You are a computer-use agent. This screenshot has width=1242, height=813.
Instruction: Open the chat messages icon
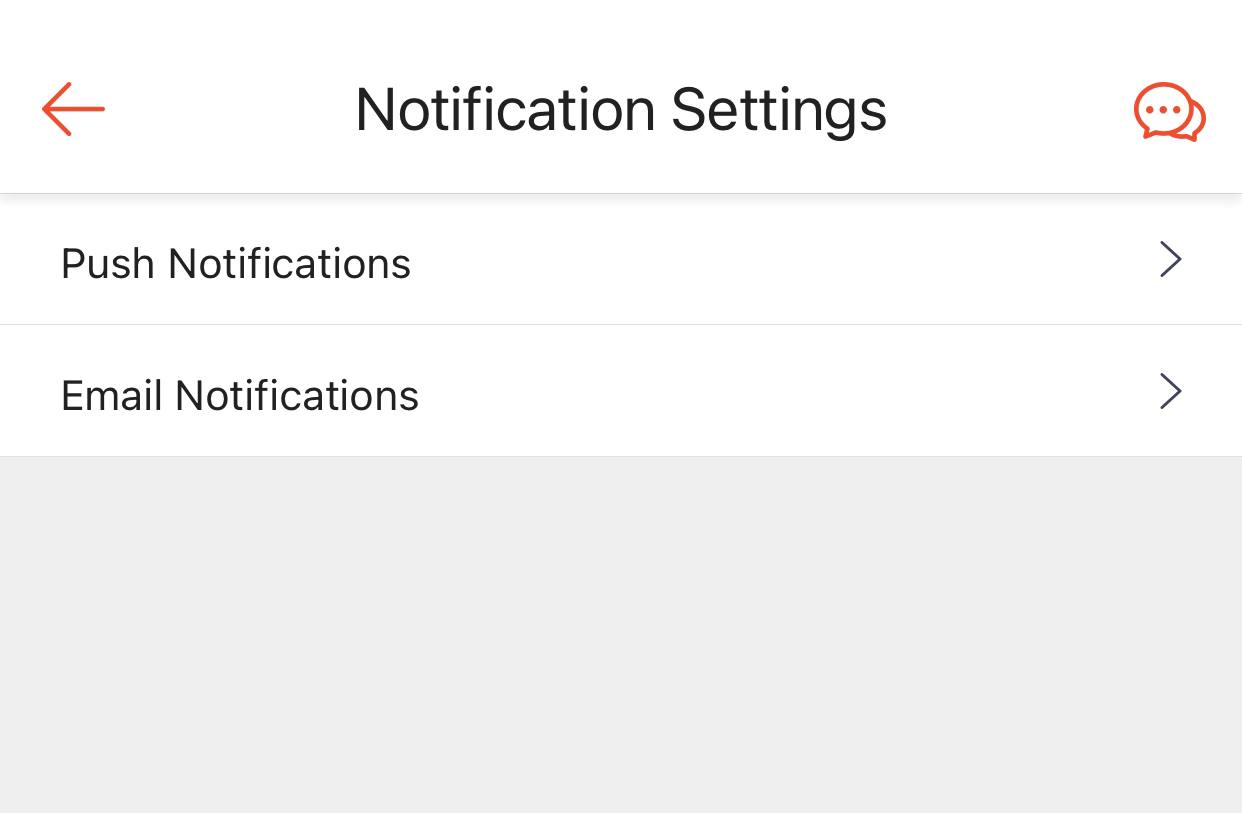click(1169, 111)
